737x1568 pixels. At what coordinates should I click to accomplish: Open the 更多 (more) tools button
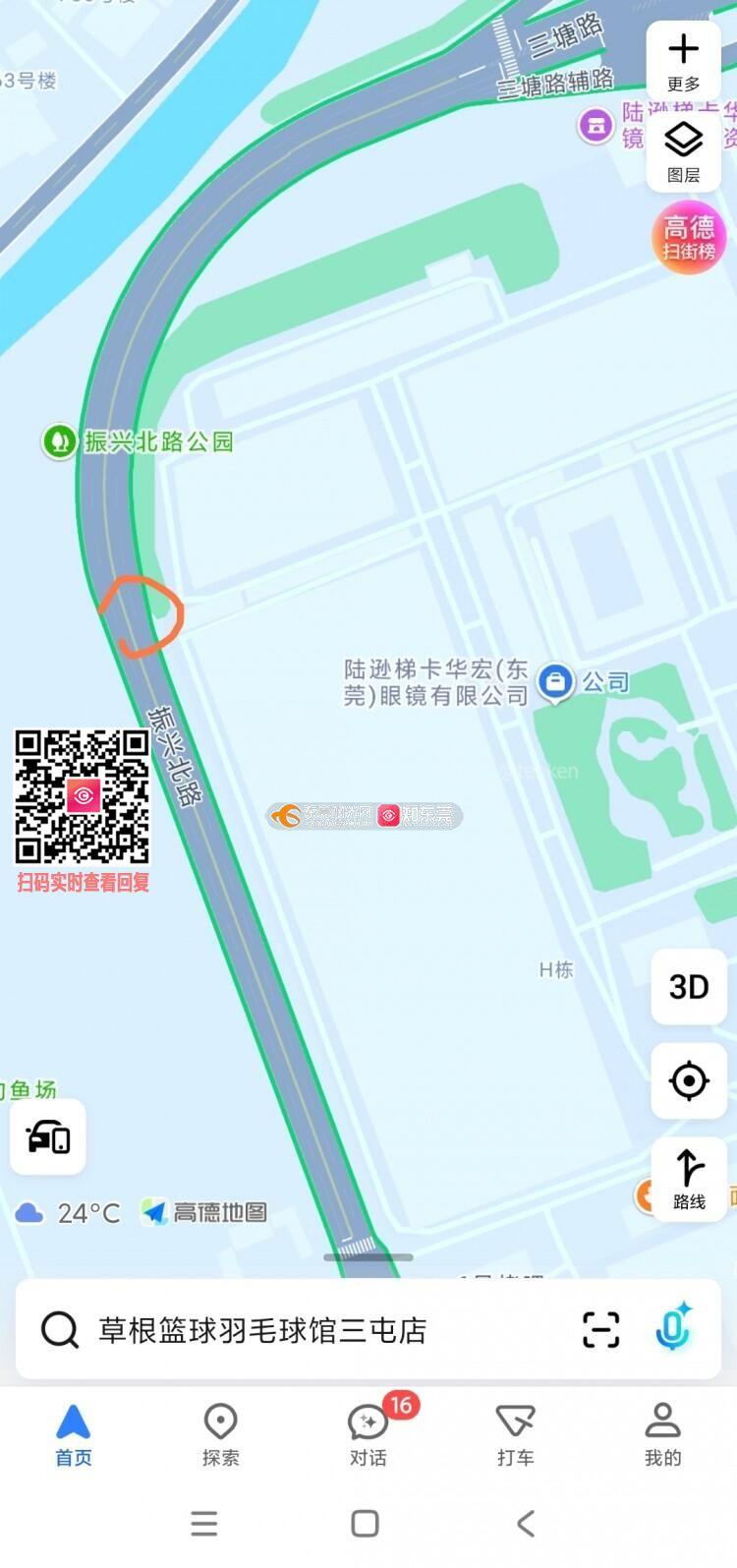[x=684, y=61]
